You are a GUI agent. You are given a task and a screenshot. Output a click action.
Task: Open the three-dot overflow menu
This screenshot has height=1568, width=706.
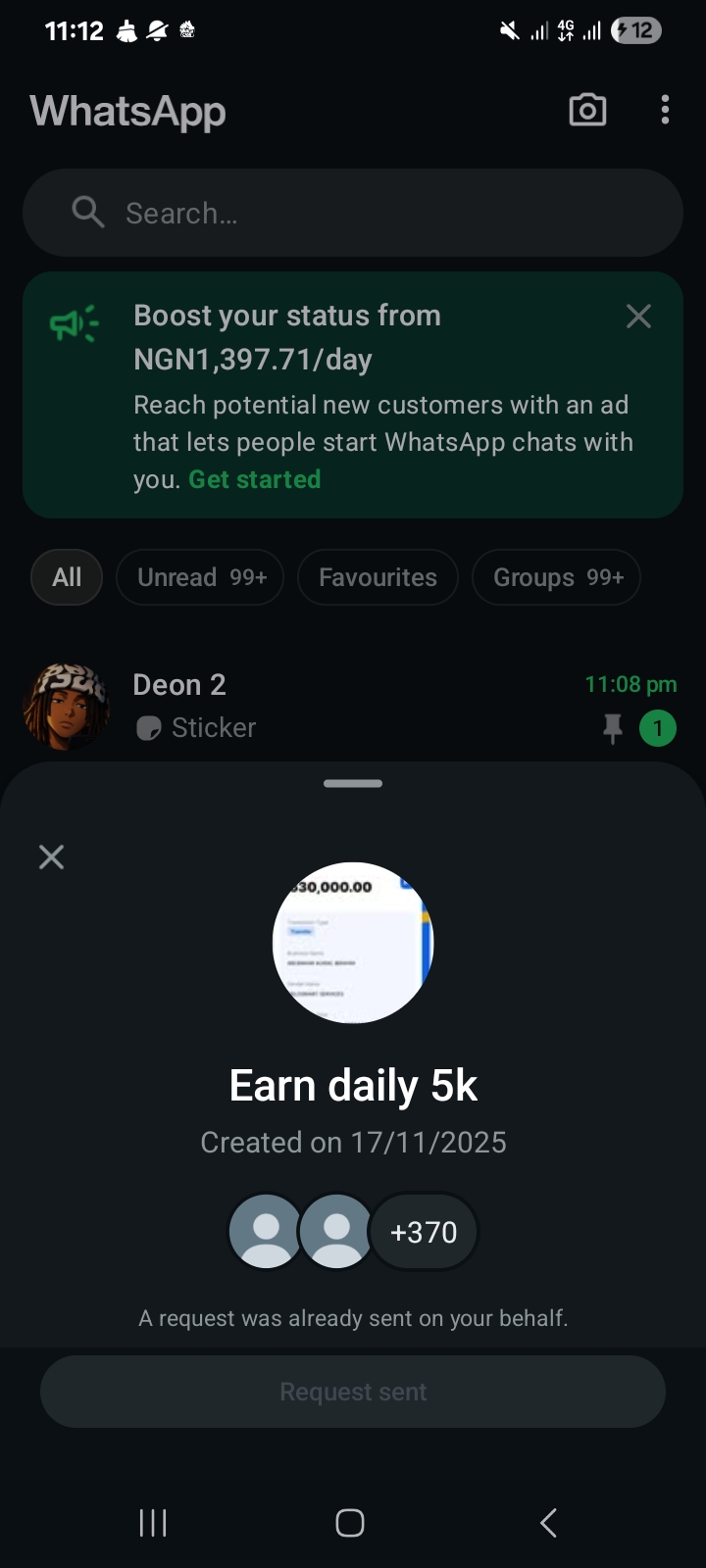pyautogui.click(x=665, y=110)
